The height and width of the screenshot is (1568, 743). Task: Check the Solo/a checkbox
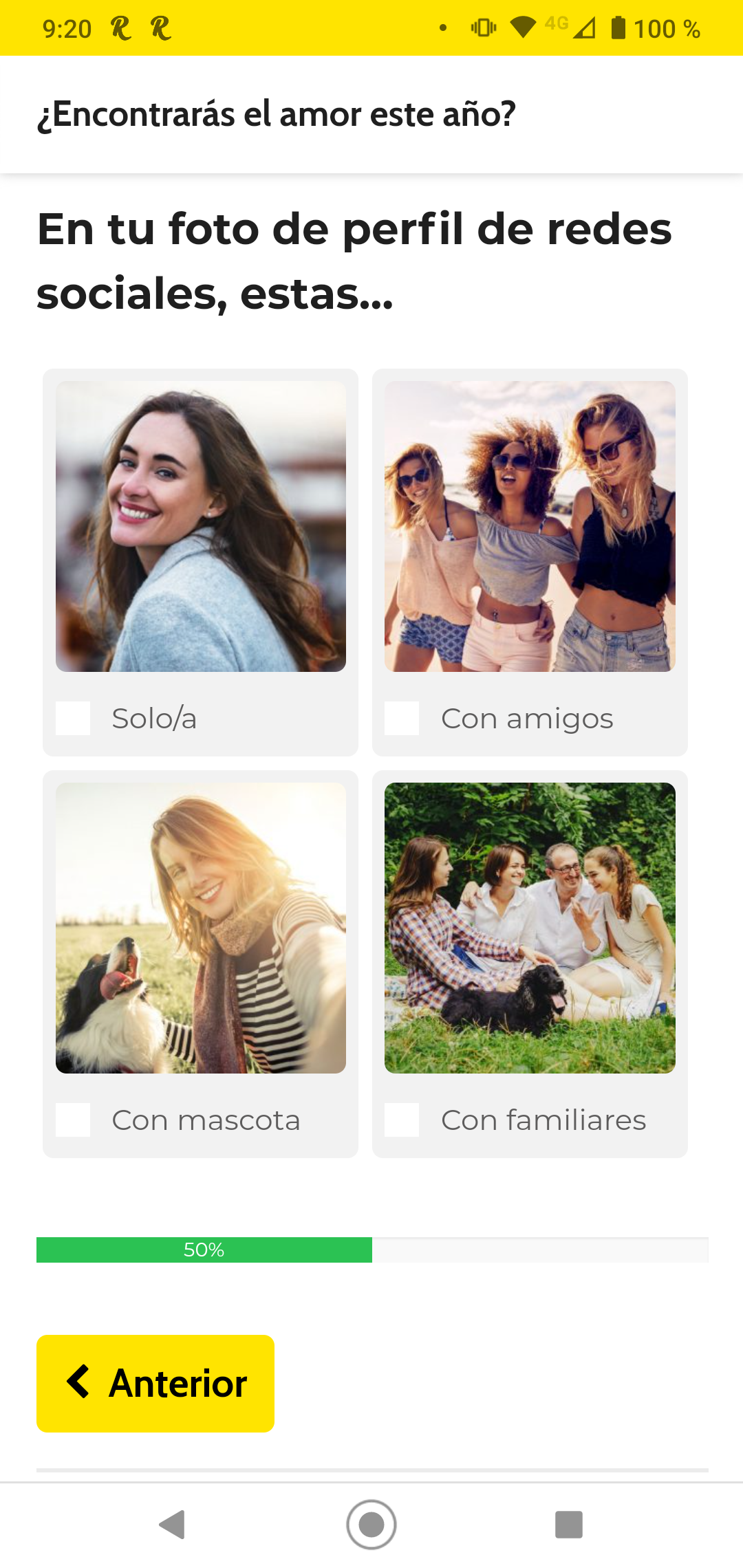pos(73,718)
